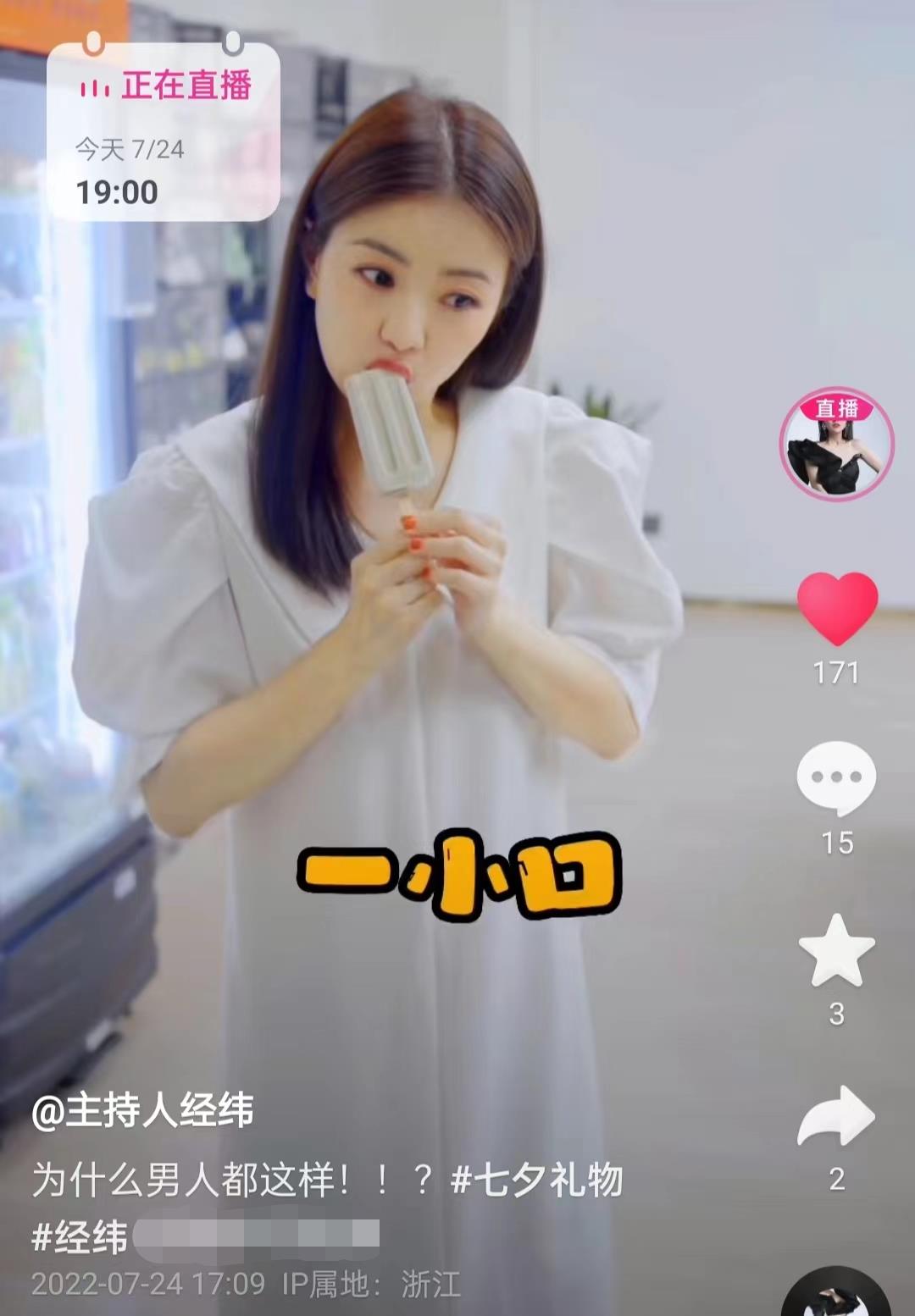
Task: Tap the share count showing 2
Action: point(835,1176)
